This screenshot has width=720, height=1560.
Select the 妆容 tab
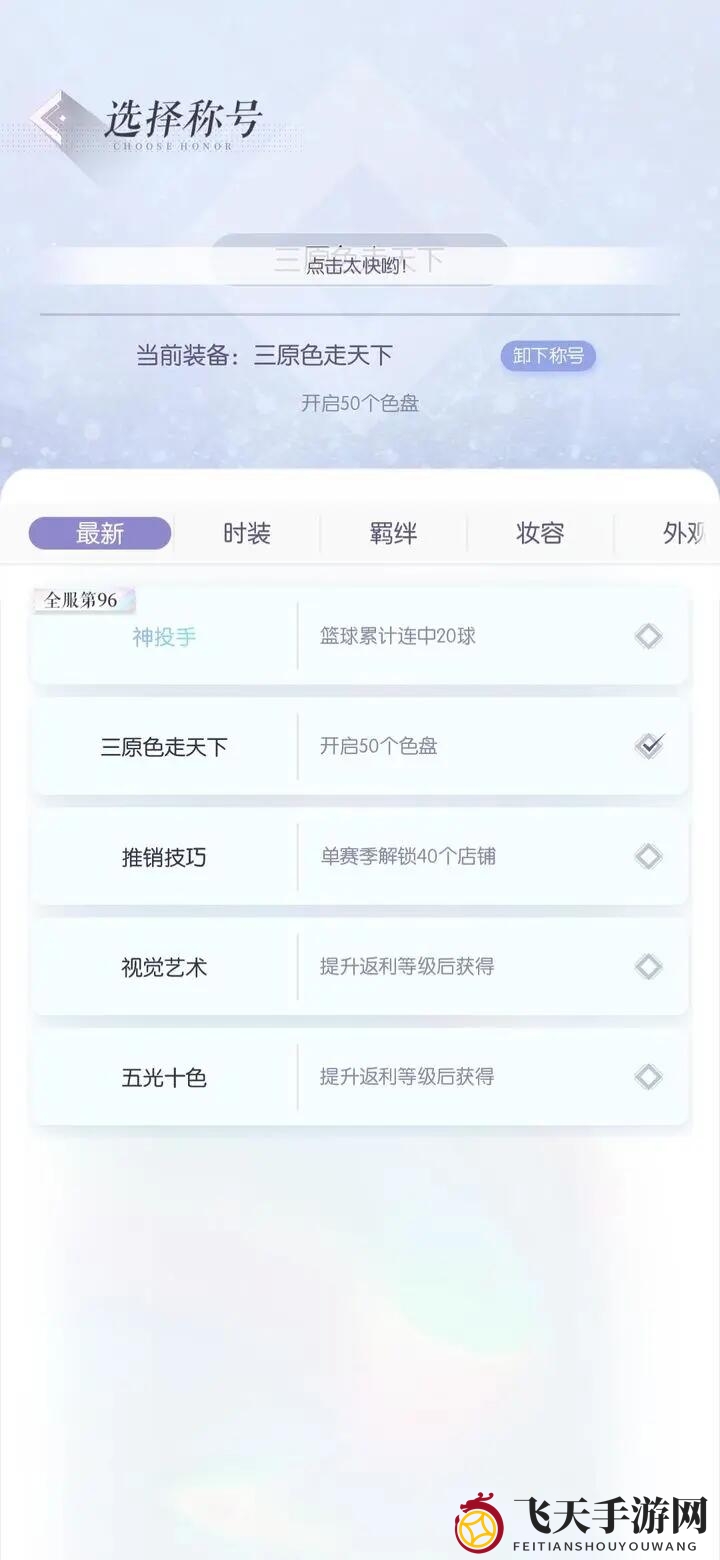[x=540, y=534]
